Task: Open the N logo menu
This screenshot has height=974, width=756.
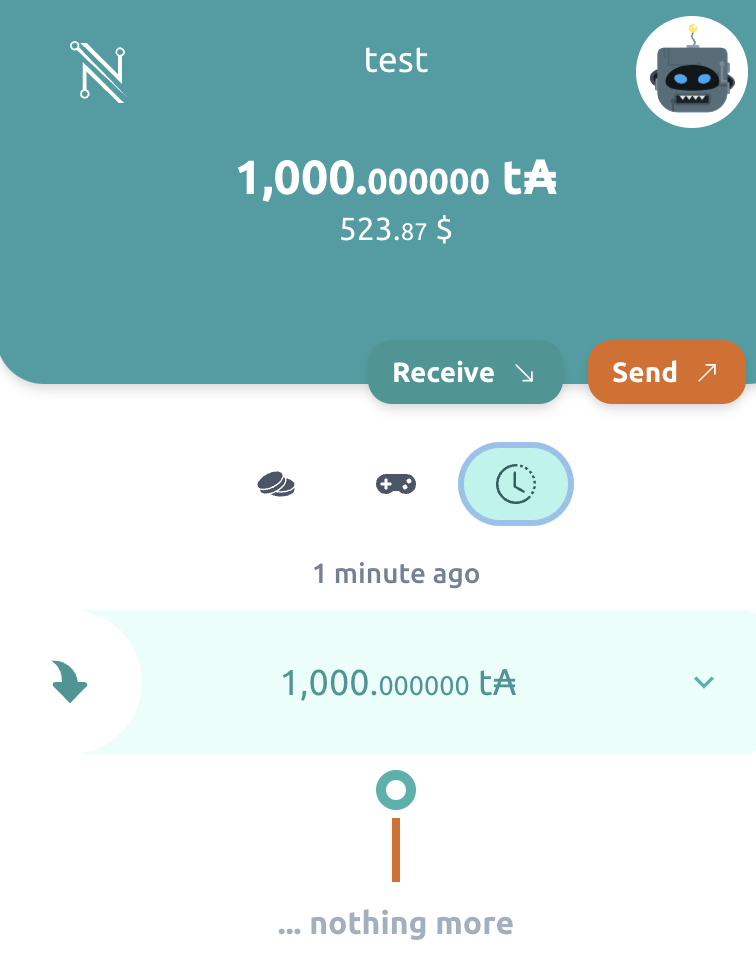Action: [98, 70]
